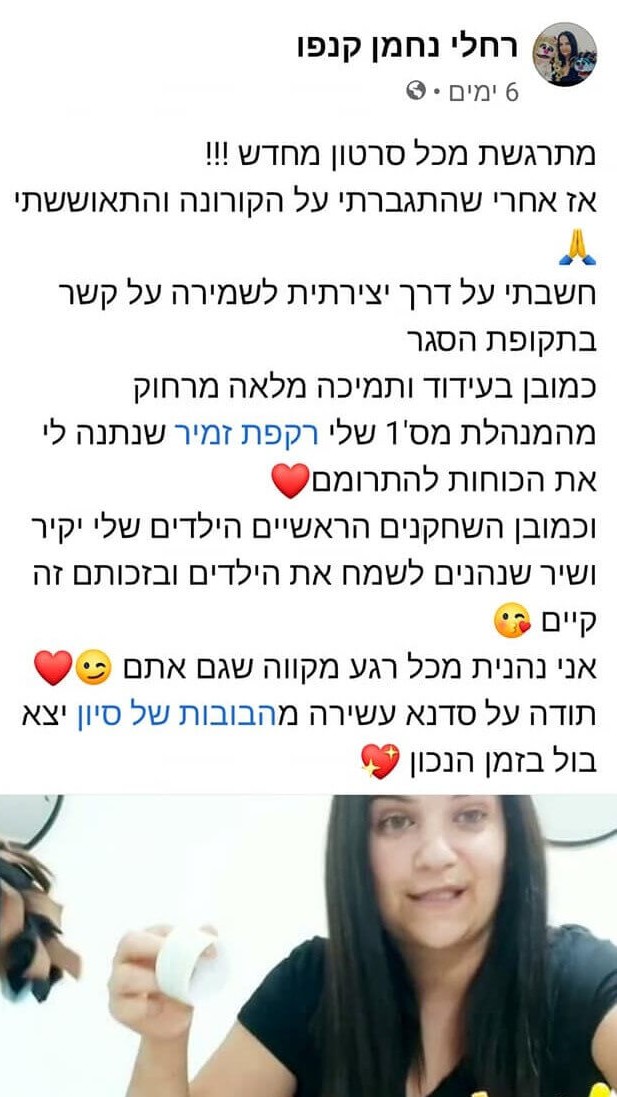The image size is (617, 1097).
Task: Open the tagged page הבובות של סיון
Action: click(218, 719)
